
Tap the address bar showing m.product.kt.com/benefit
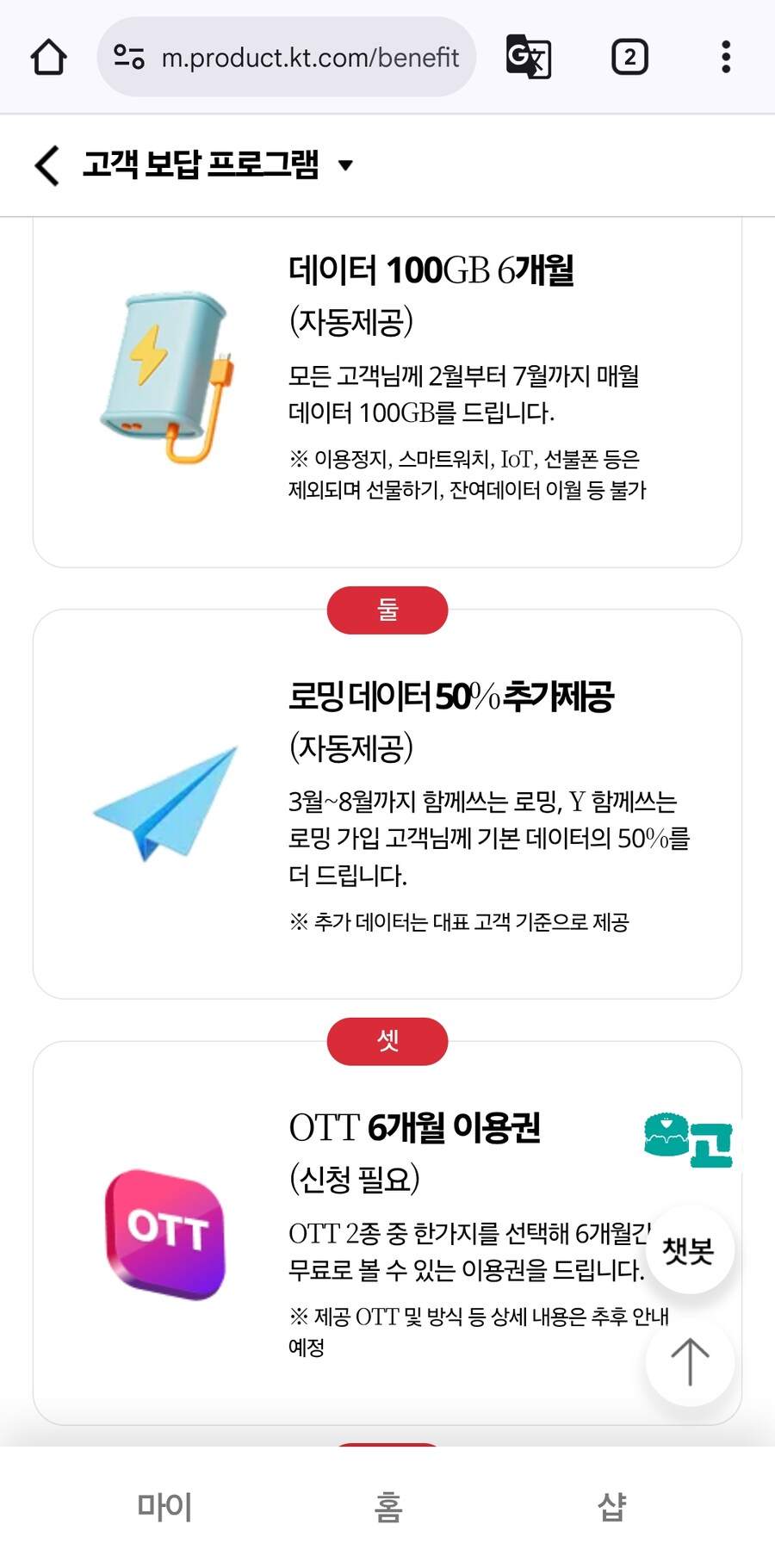coord(310,57)
